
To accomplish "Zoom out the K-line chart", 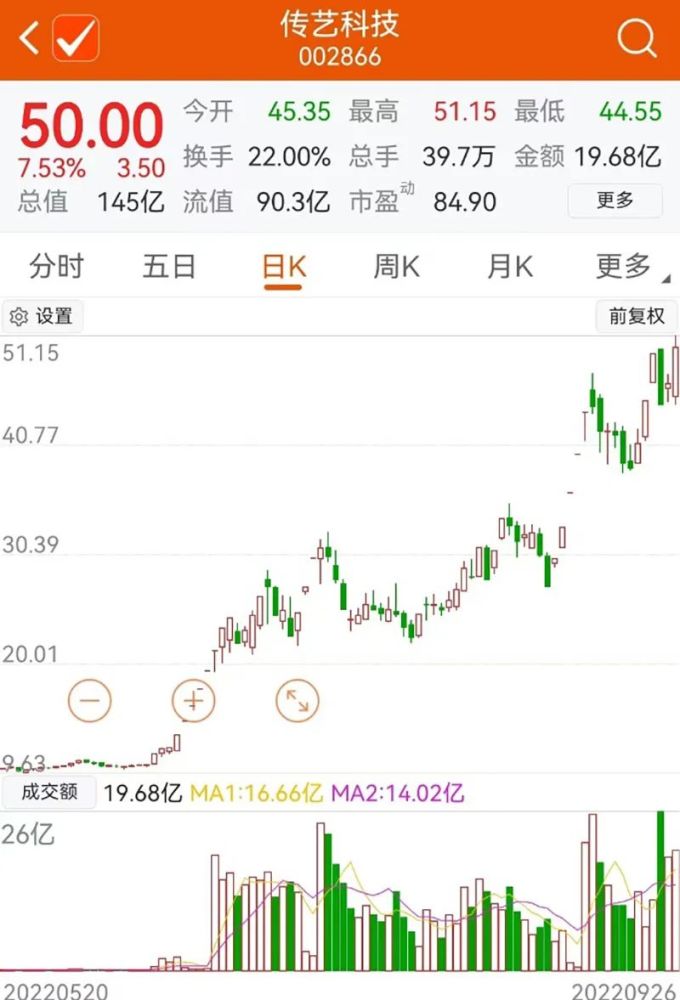I will [90, 700].
